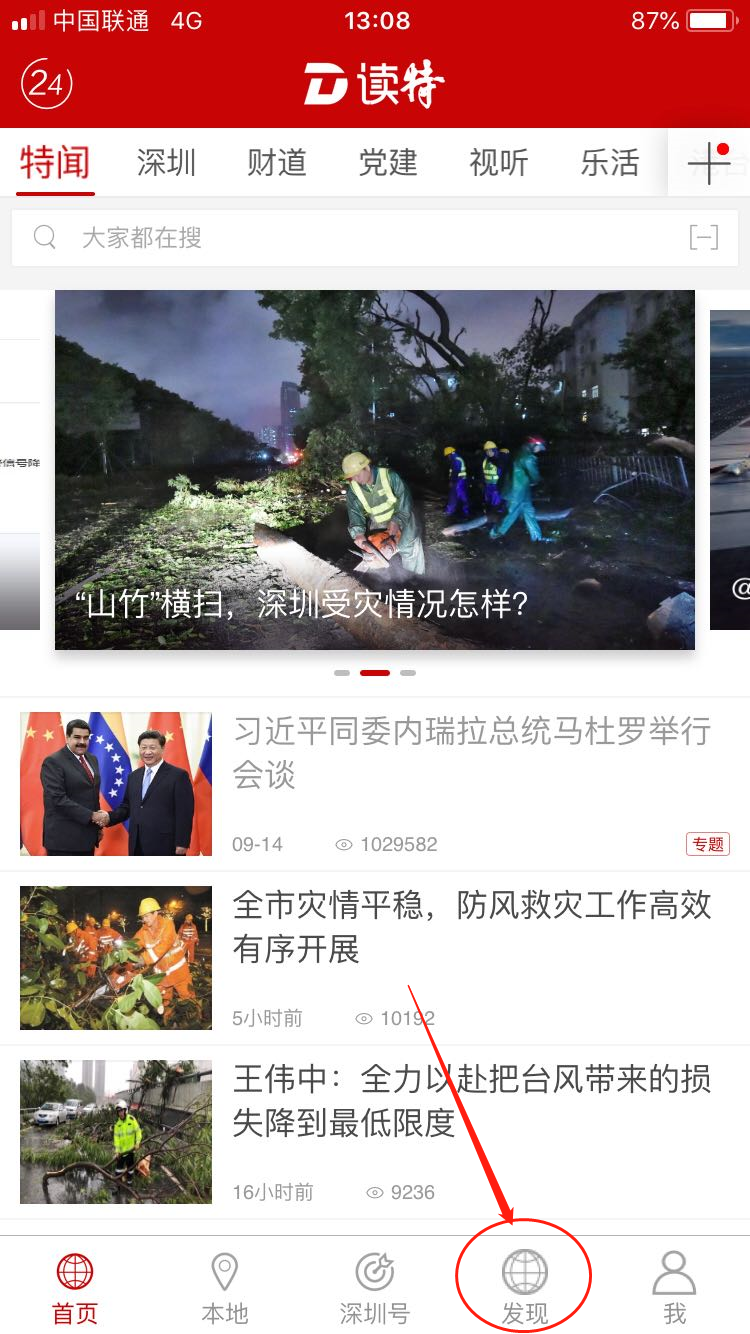The height and width of the screenshot is (1334, 750).
Task: Open the 山竹横扫 typhoon banner story
Action: (x=374, y=470)
